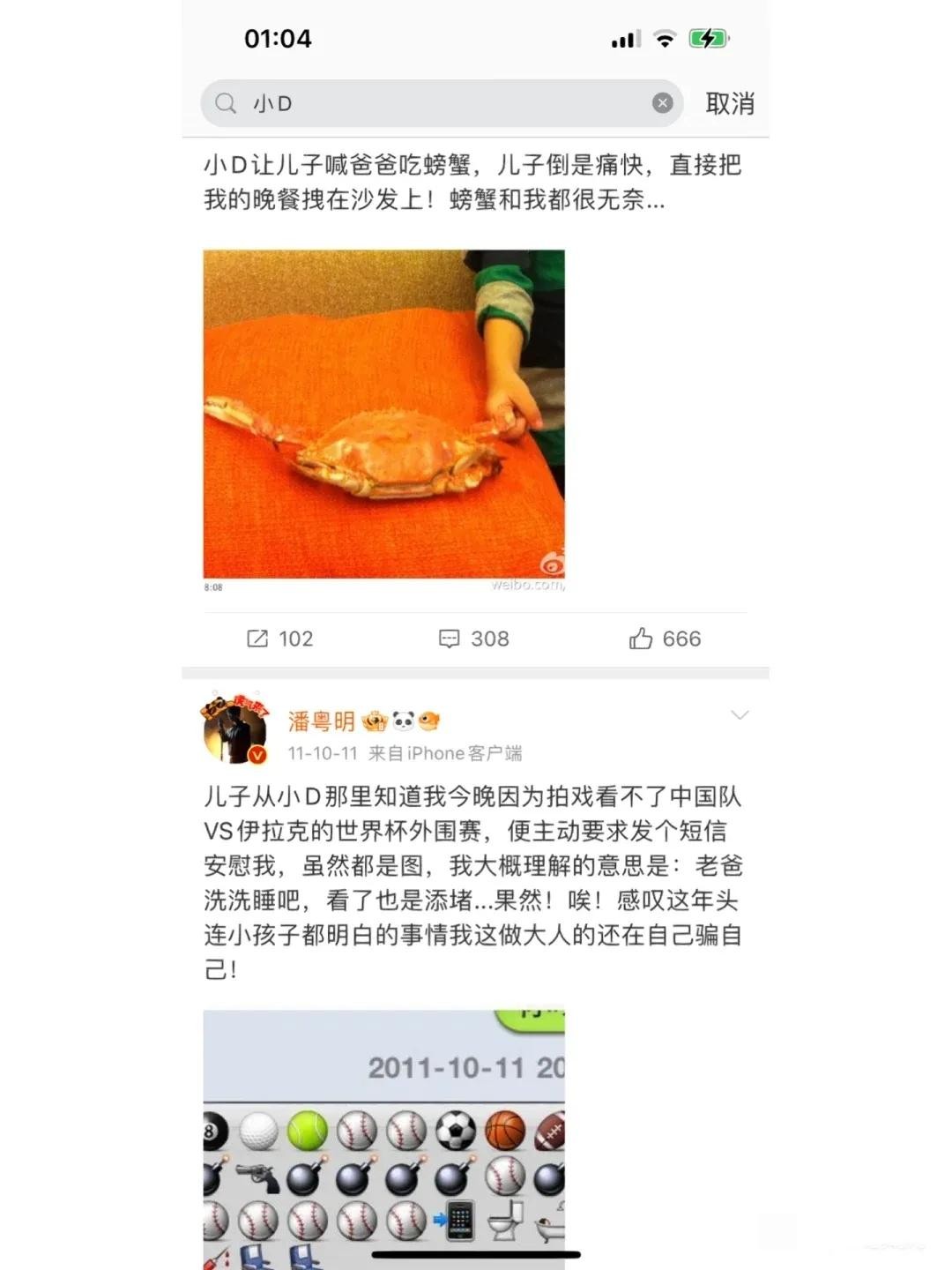Repost the crab post with 102 shares

279,639
